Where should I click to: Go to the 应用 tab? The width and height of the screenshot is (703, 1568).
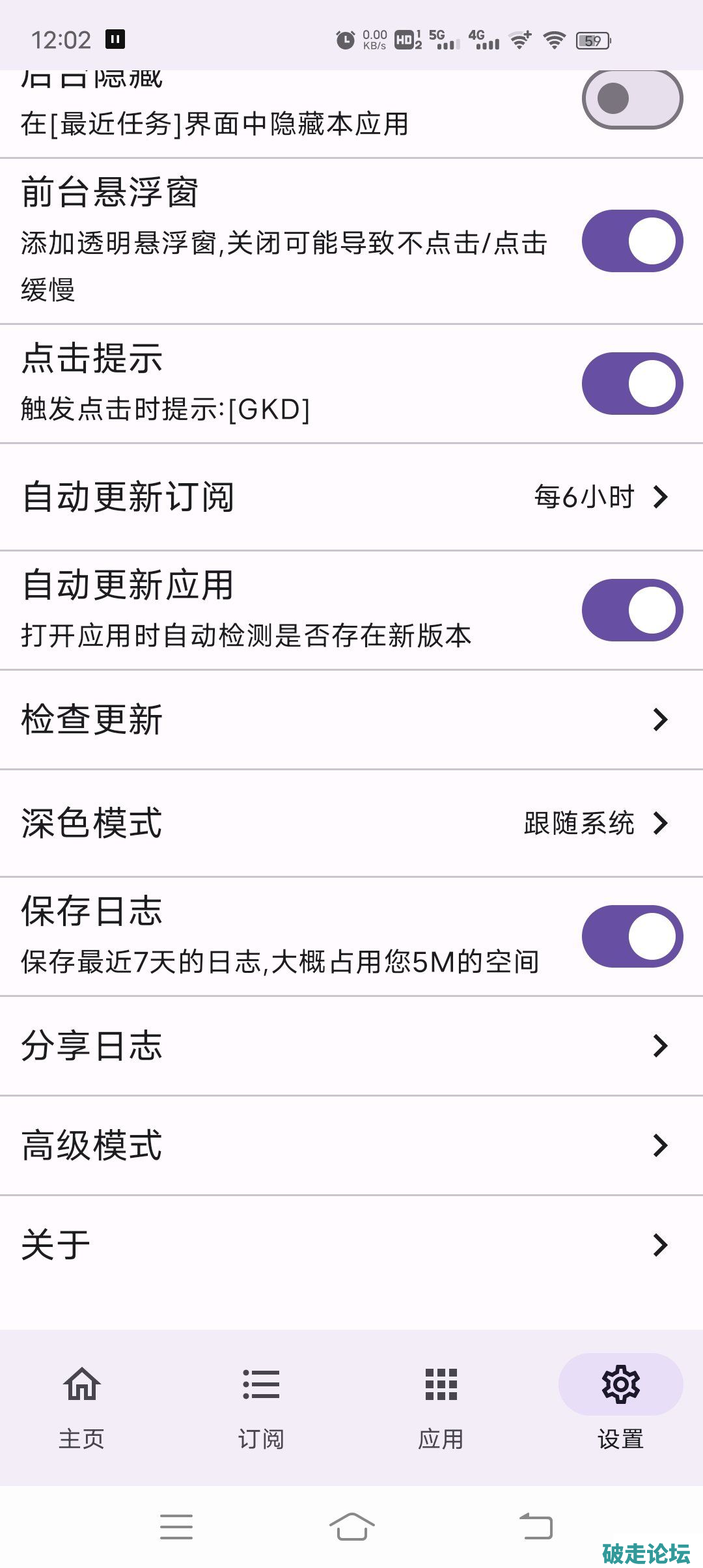[441, 1400]
